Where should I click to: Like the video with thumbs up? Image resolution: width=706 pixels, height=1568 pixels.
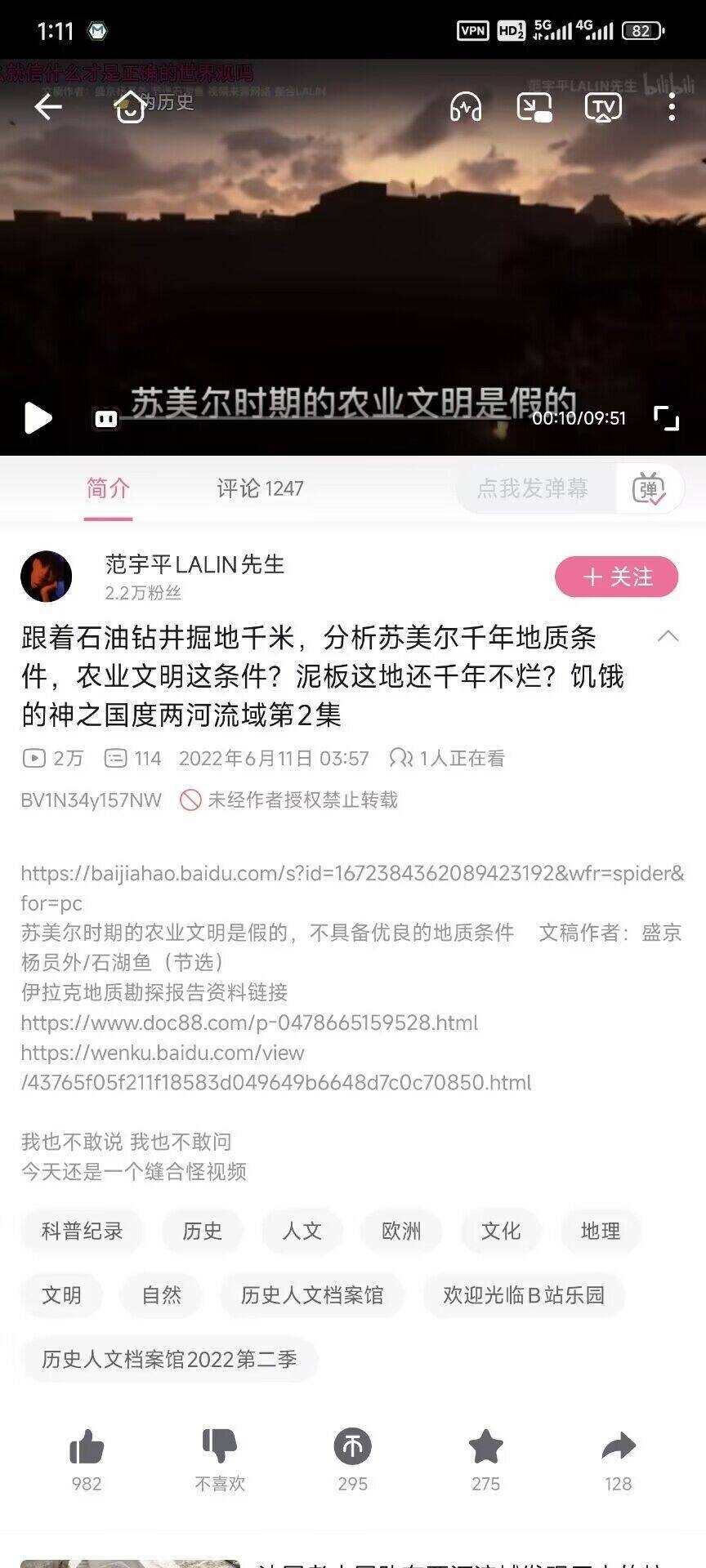(x=87, y=1448)
